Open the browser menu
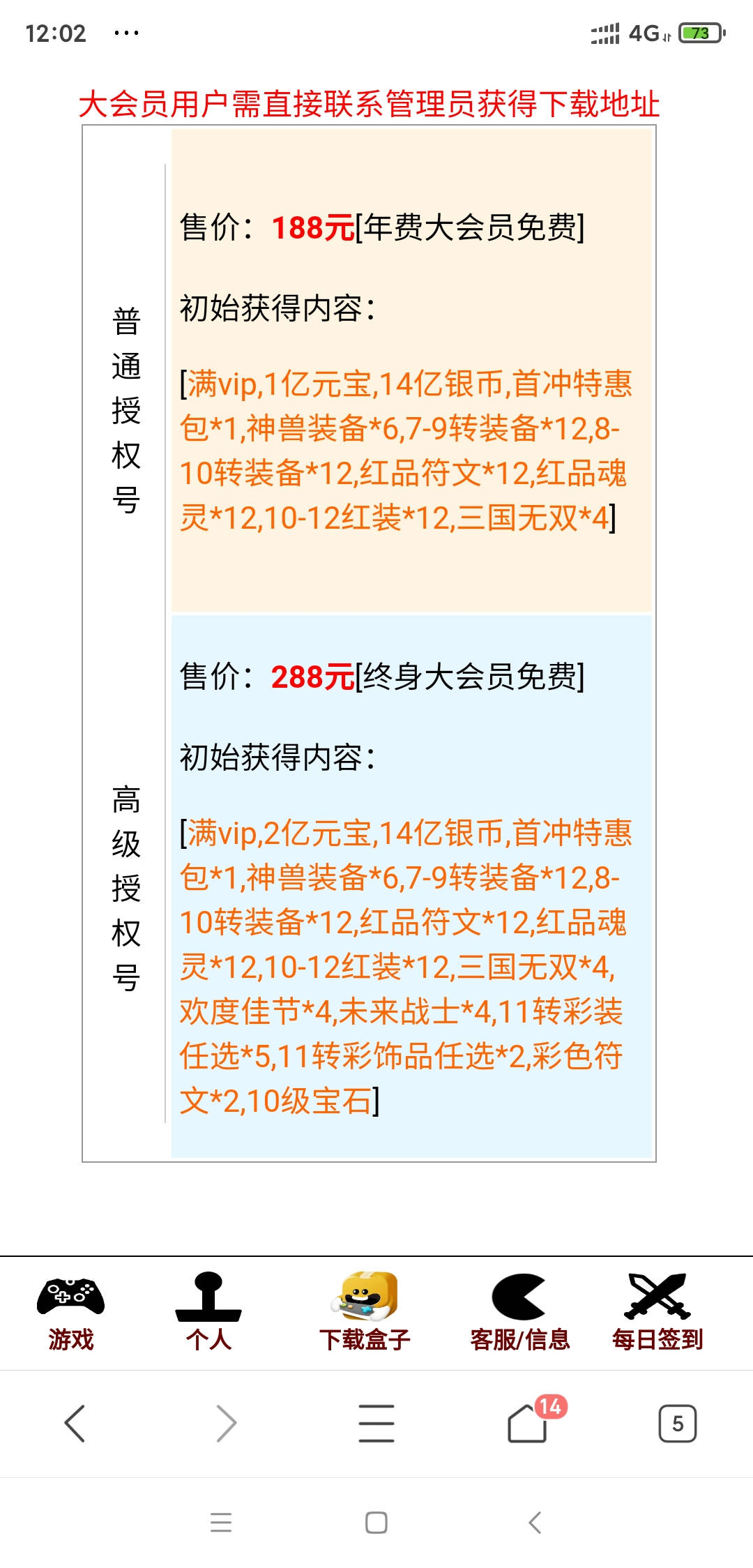 pyautogui.click(x=376, y=1423)
